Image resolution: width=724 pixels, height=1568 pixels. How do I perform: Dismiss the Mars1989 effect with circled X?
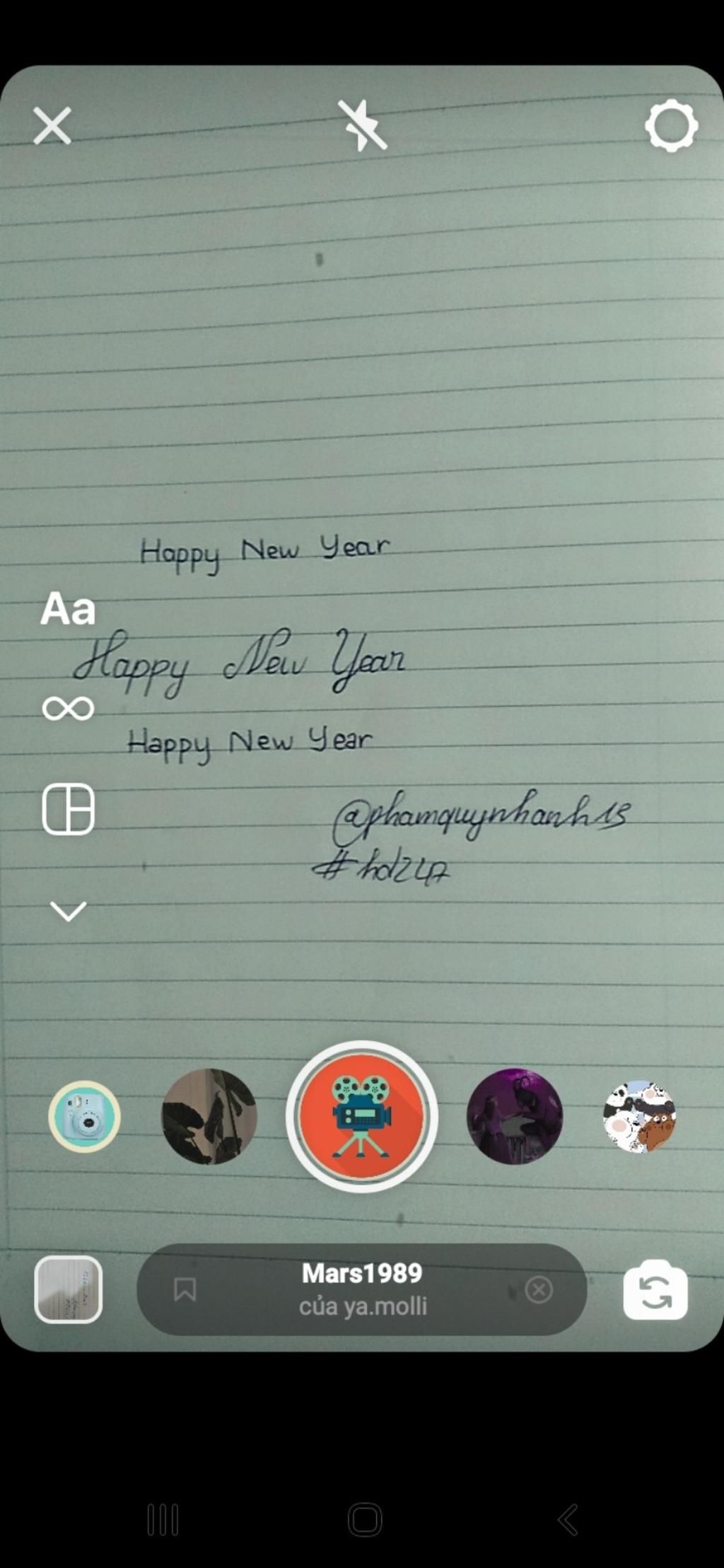click(x=539, y=1287)
